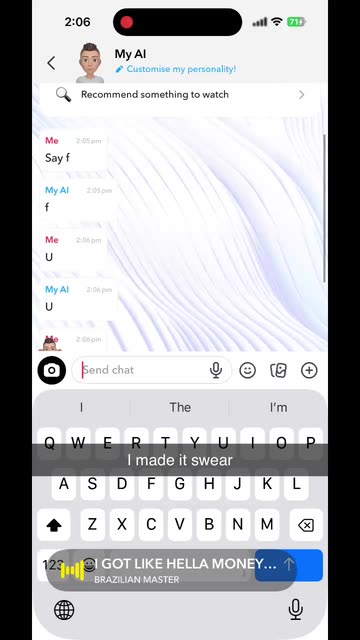Switch keyboard language with the globe
Image resolution: width=360 pixels, height=640 pixels.
[64, 610]
